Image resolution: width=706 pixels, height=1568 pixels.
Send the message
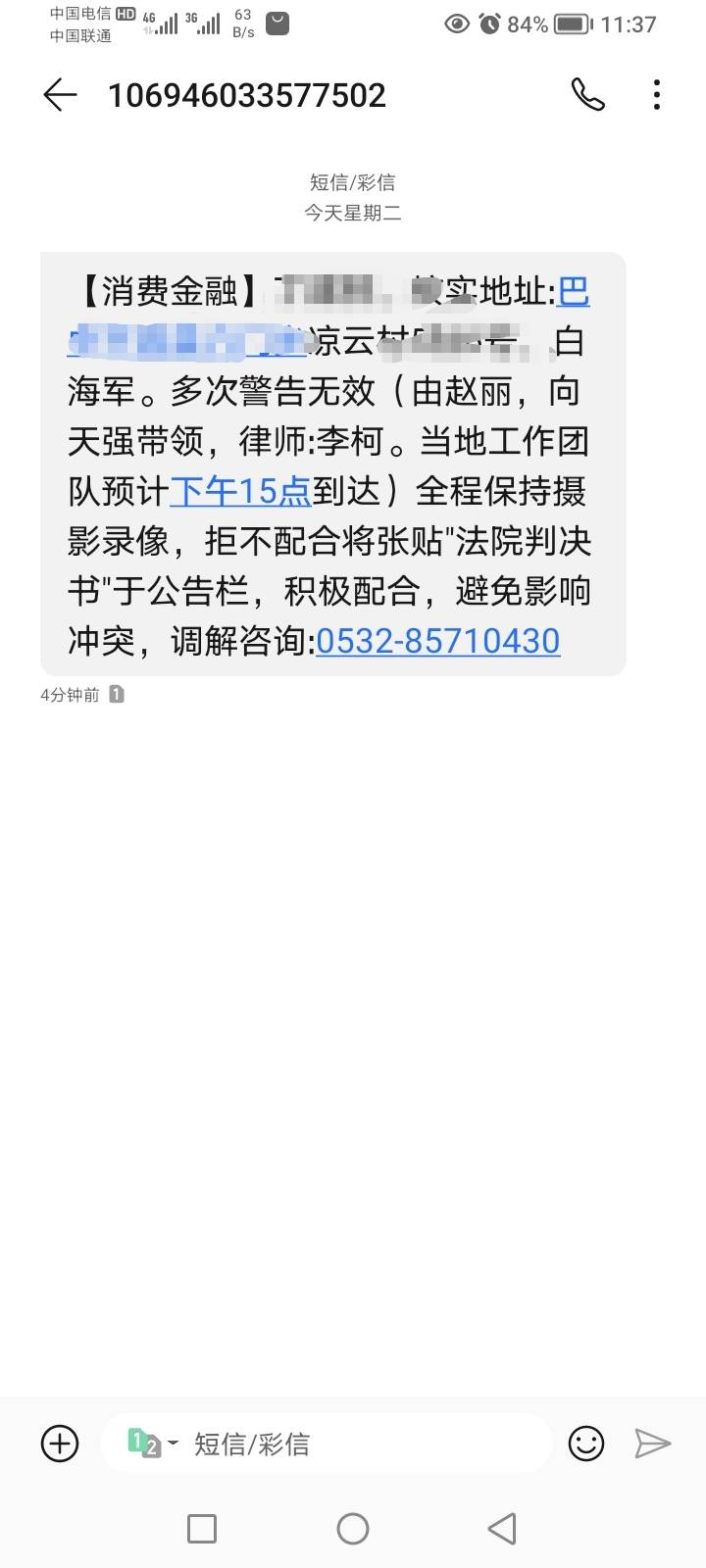pos(652,1444)
